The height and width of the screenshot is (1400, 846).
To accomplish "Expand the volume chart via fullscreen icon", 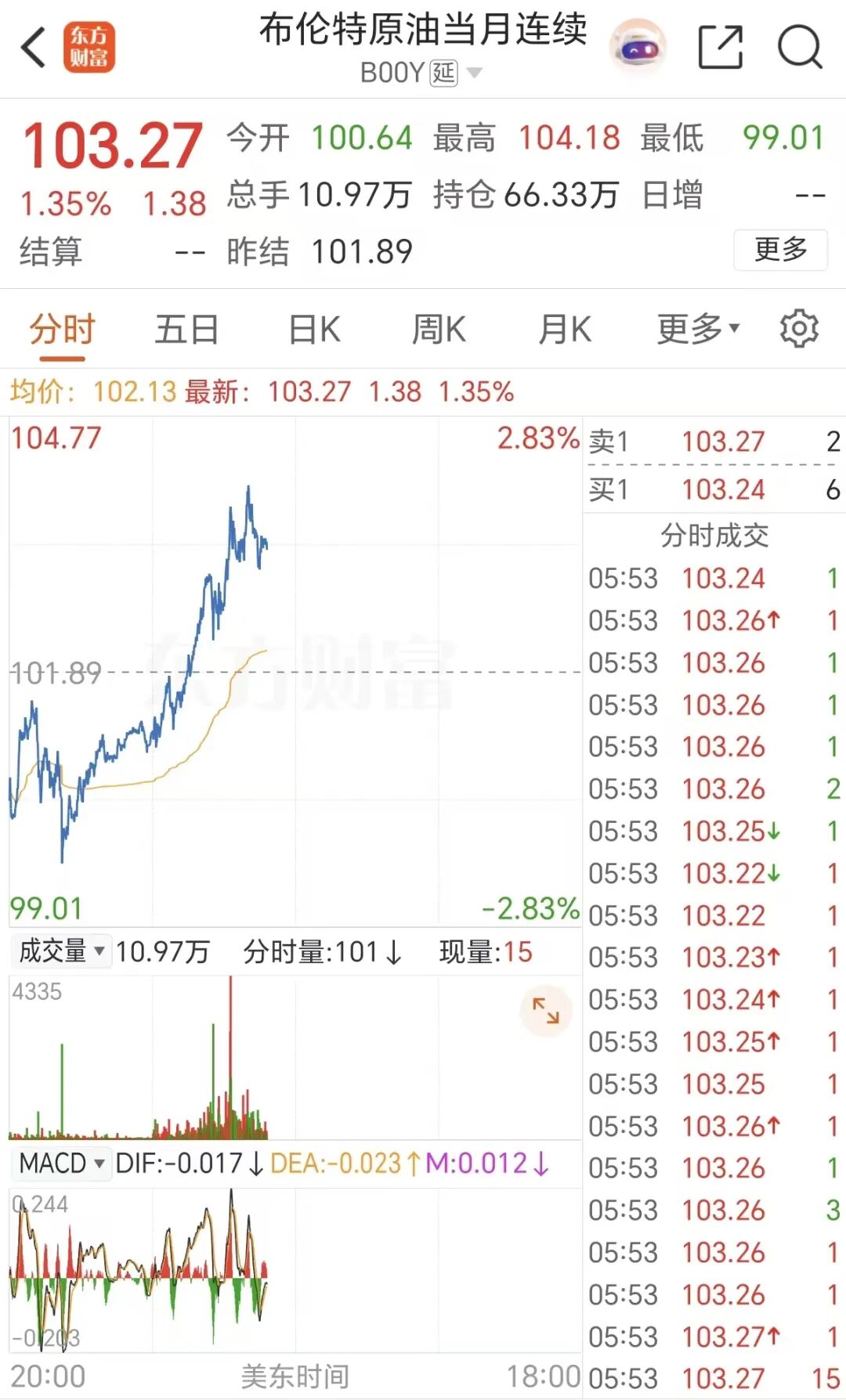I will point(546,1010).
